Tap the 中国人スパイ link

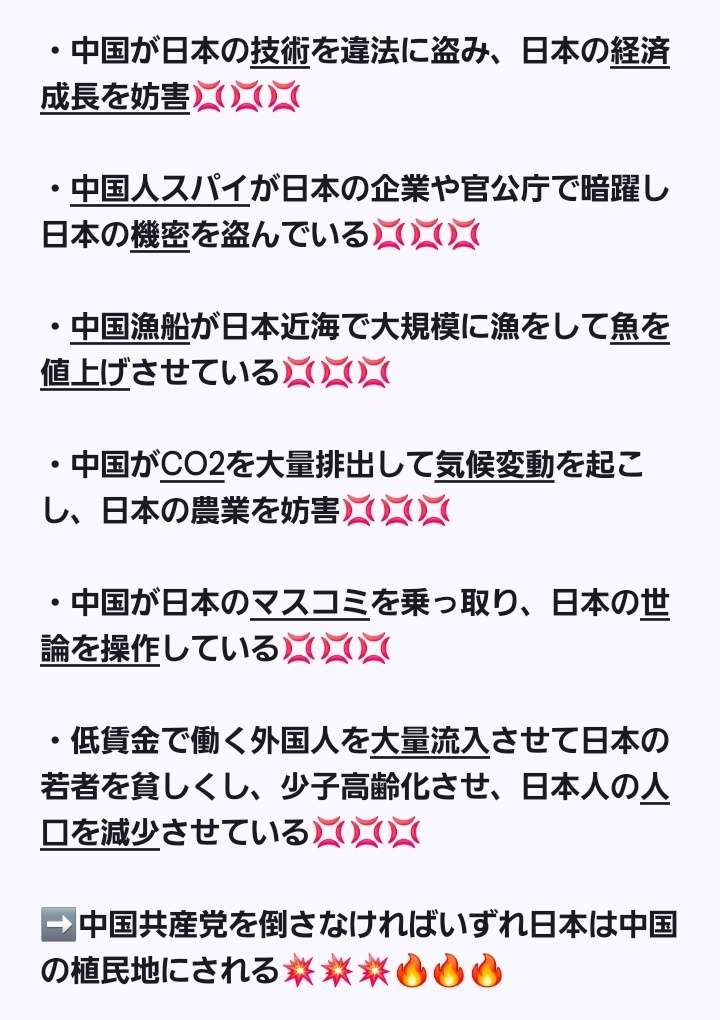pyautogui.click(x=160, y=189)
